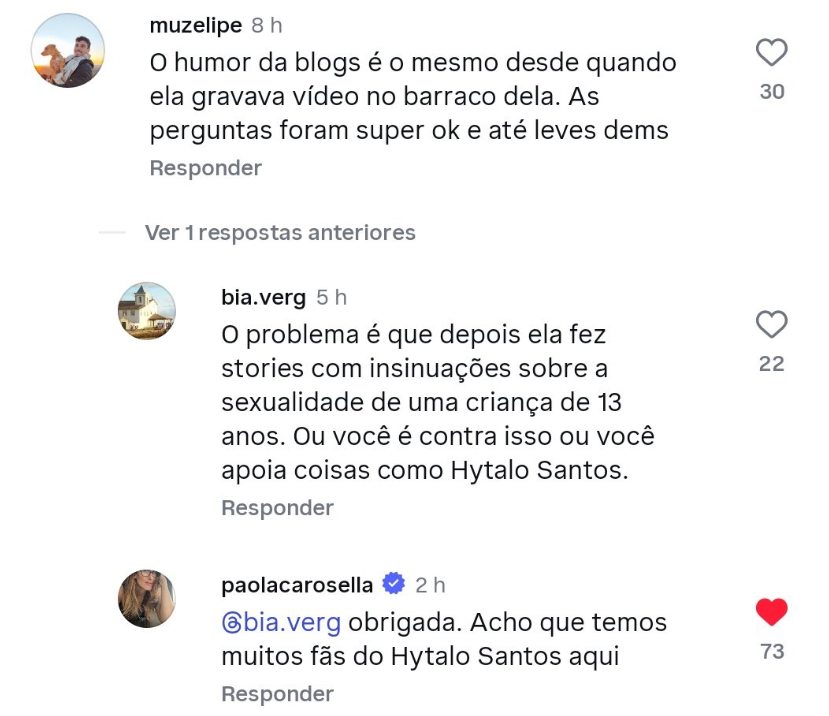
Task: Like bia.verg's reply
Action: (771, 324)
